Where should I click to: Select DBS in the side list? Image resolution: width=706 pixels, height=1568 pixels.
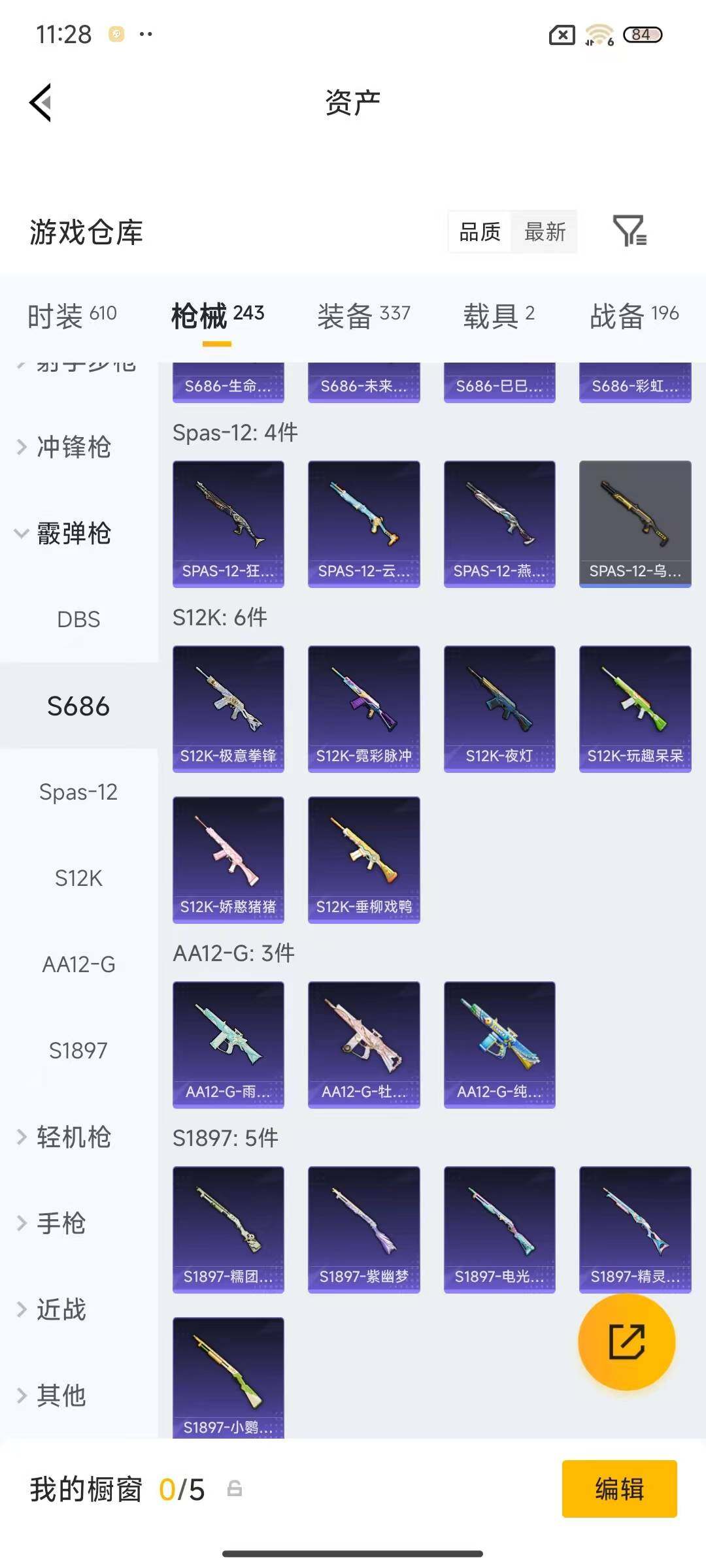(x=78, y=619)
